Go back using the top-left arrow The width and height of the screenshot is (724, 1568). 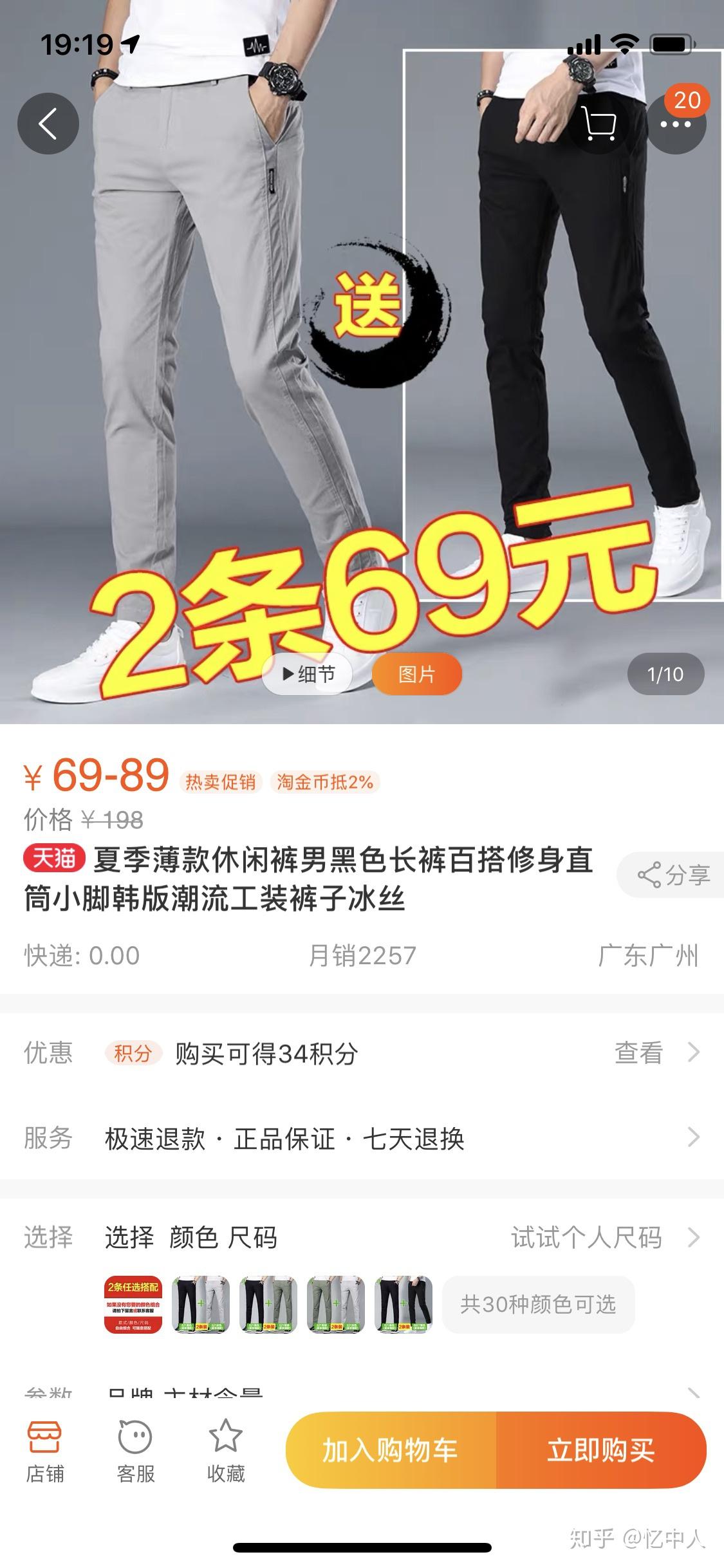coord(48,124)
